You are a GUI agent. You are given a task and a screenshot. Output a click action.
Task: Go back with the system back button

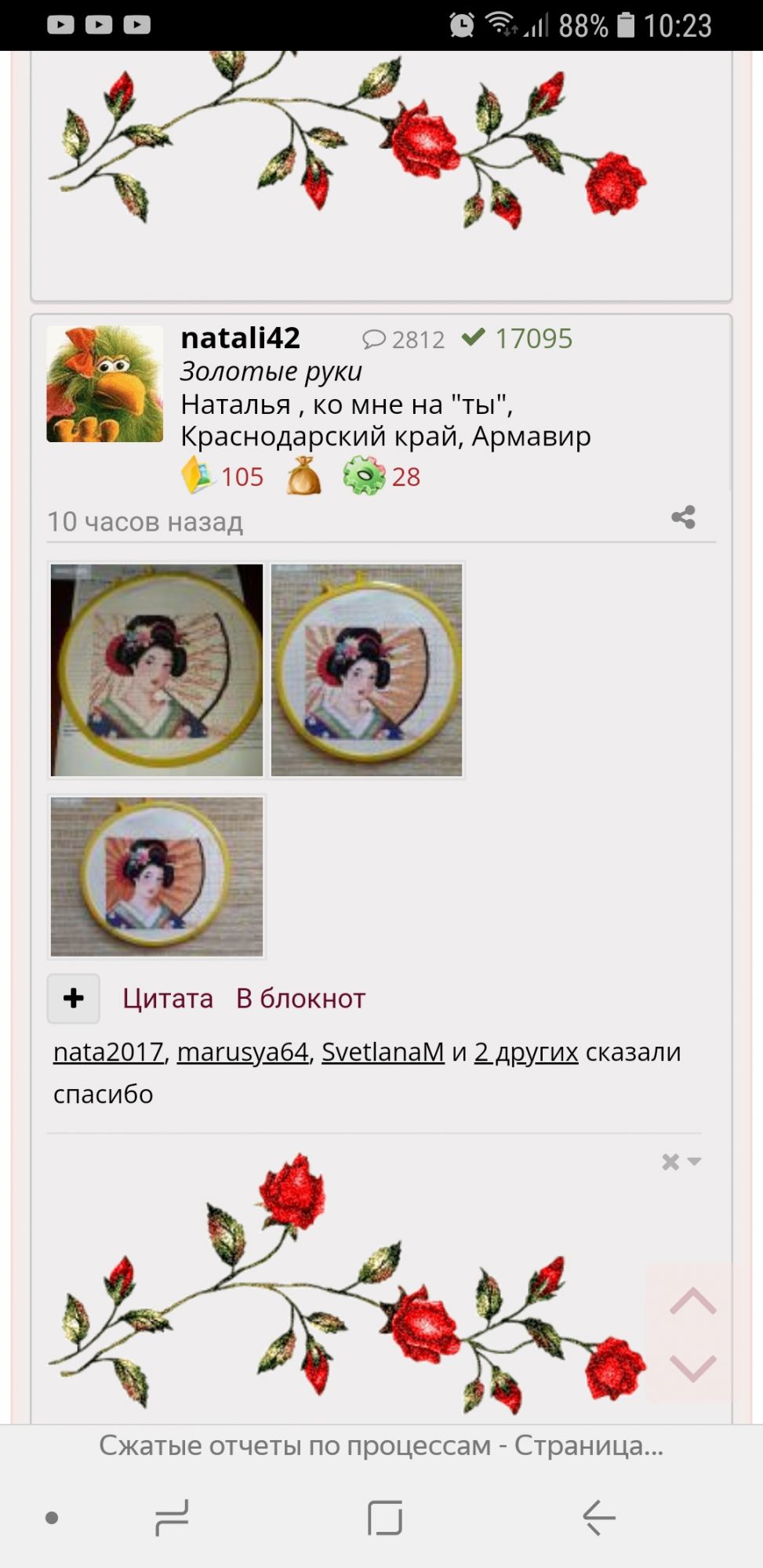[x=598, y=1518]
